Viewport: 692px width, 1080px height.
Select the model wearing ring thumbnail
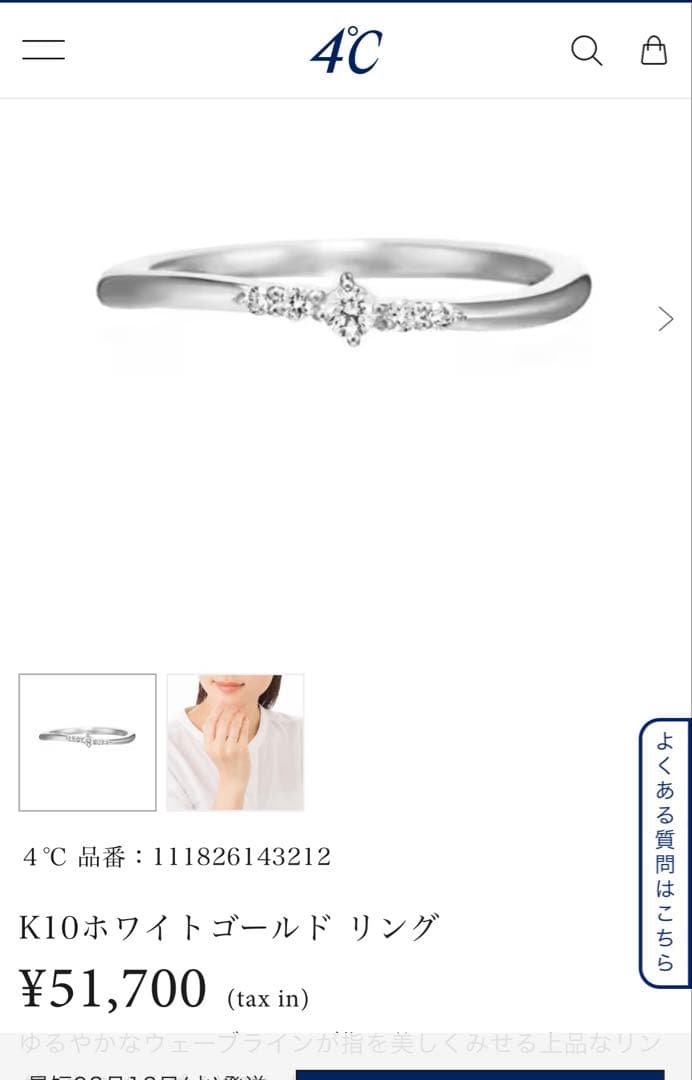(236, 742)
